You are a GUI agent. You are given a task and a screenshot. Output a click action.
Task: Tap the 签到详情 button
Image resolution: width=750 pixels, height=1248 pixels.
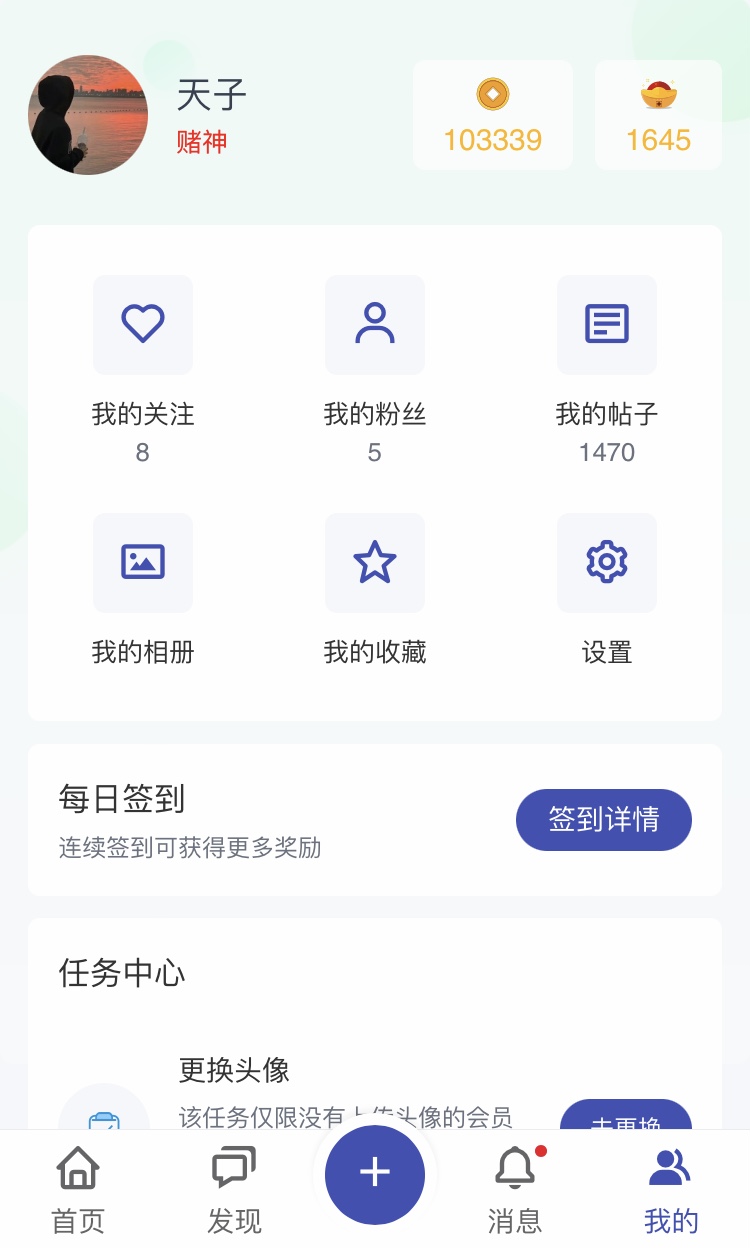click(x=604, y=820)
